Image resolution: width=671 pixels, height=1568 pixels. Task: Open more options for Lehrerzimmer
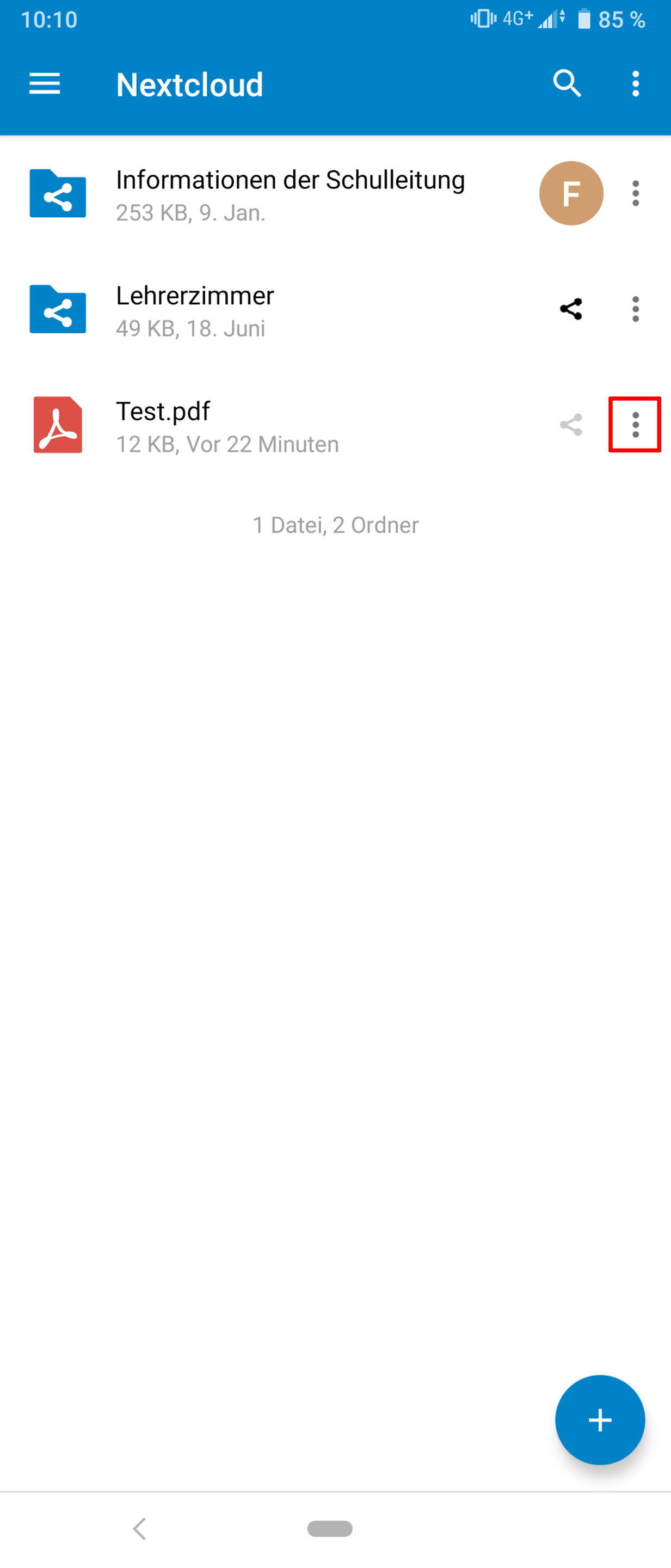click(635, 309)
